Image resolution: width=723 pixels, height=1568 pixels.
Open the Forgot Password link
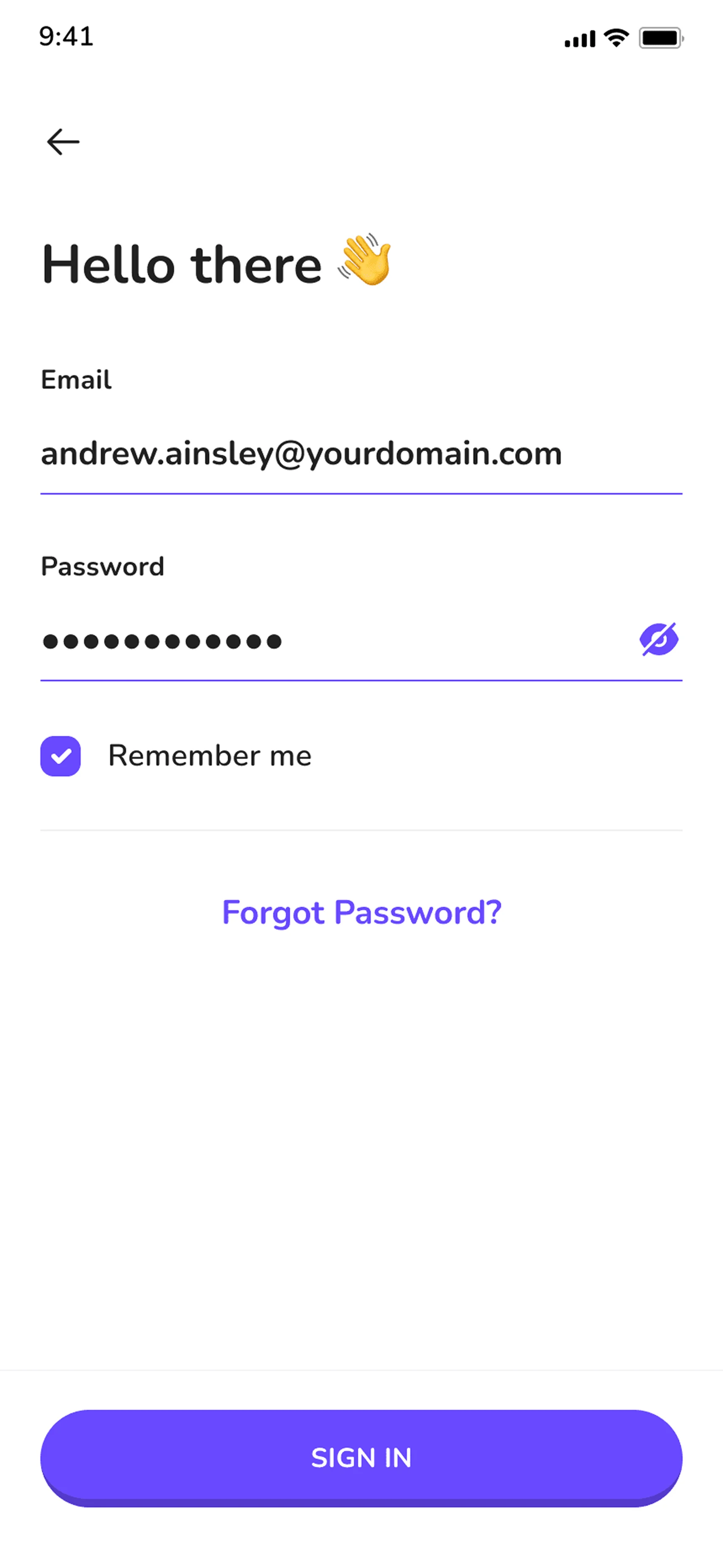[361, 912]
